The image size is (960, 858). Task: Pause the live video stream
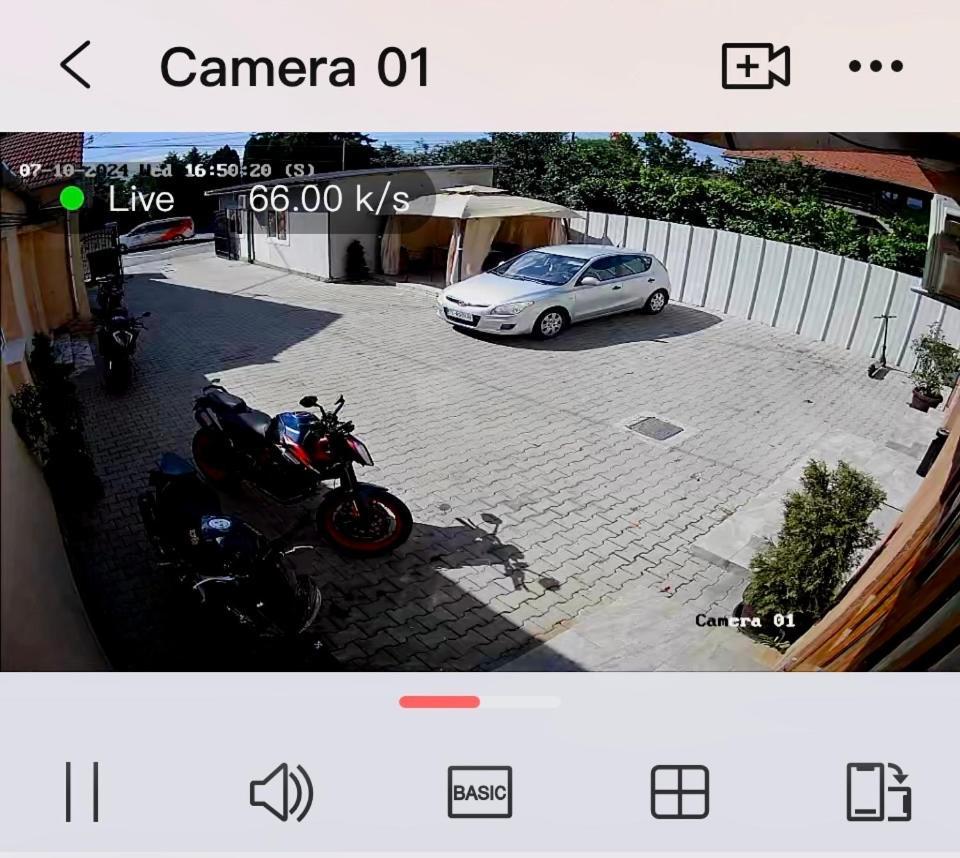(x=82, y=792)
